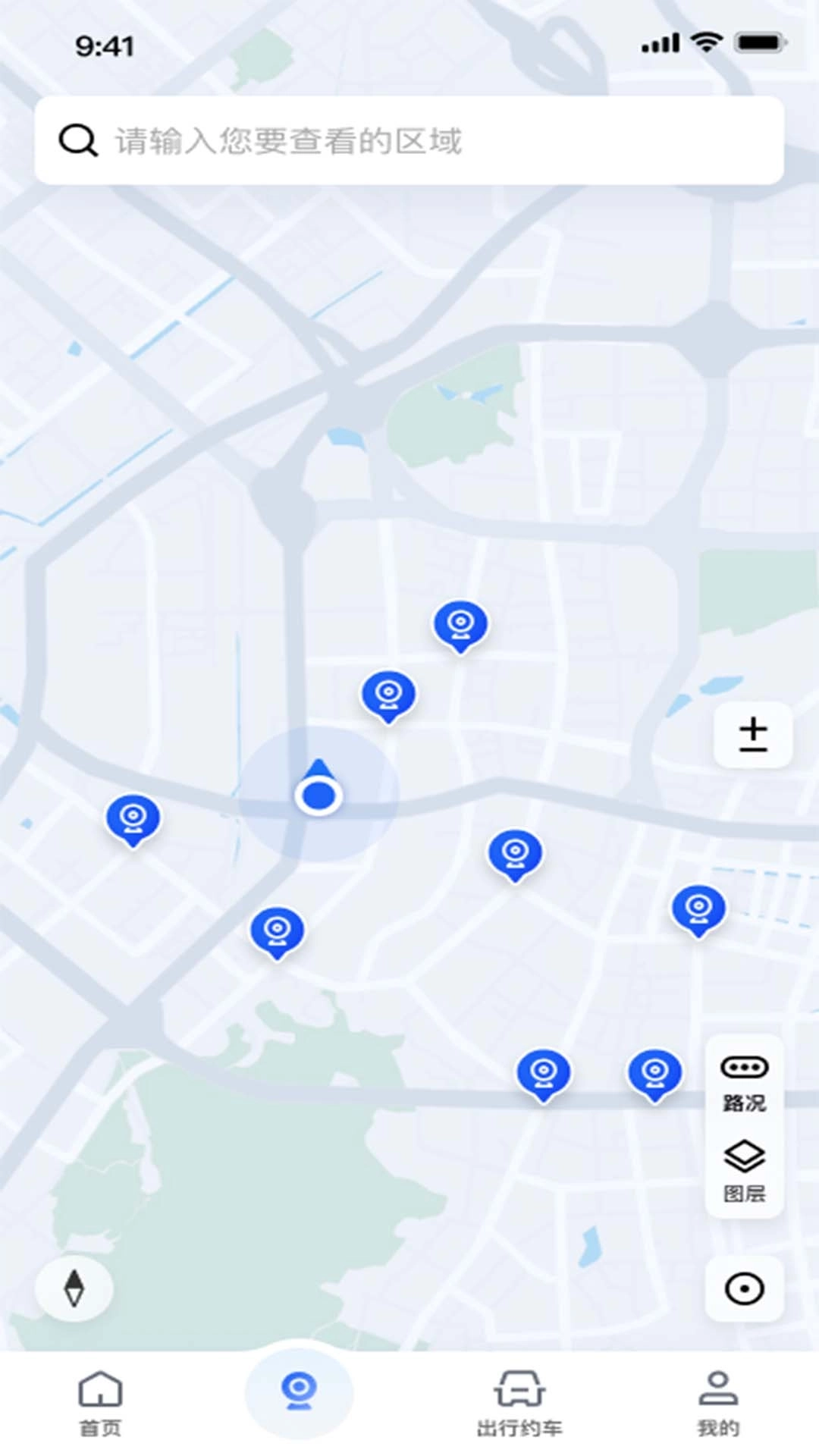Switch to the 首页 tab
This screenshot has height=1456, width=819.
point(100,1403)
